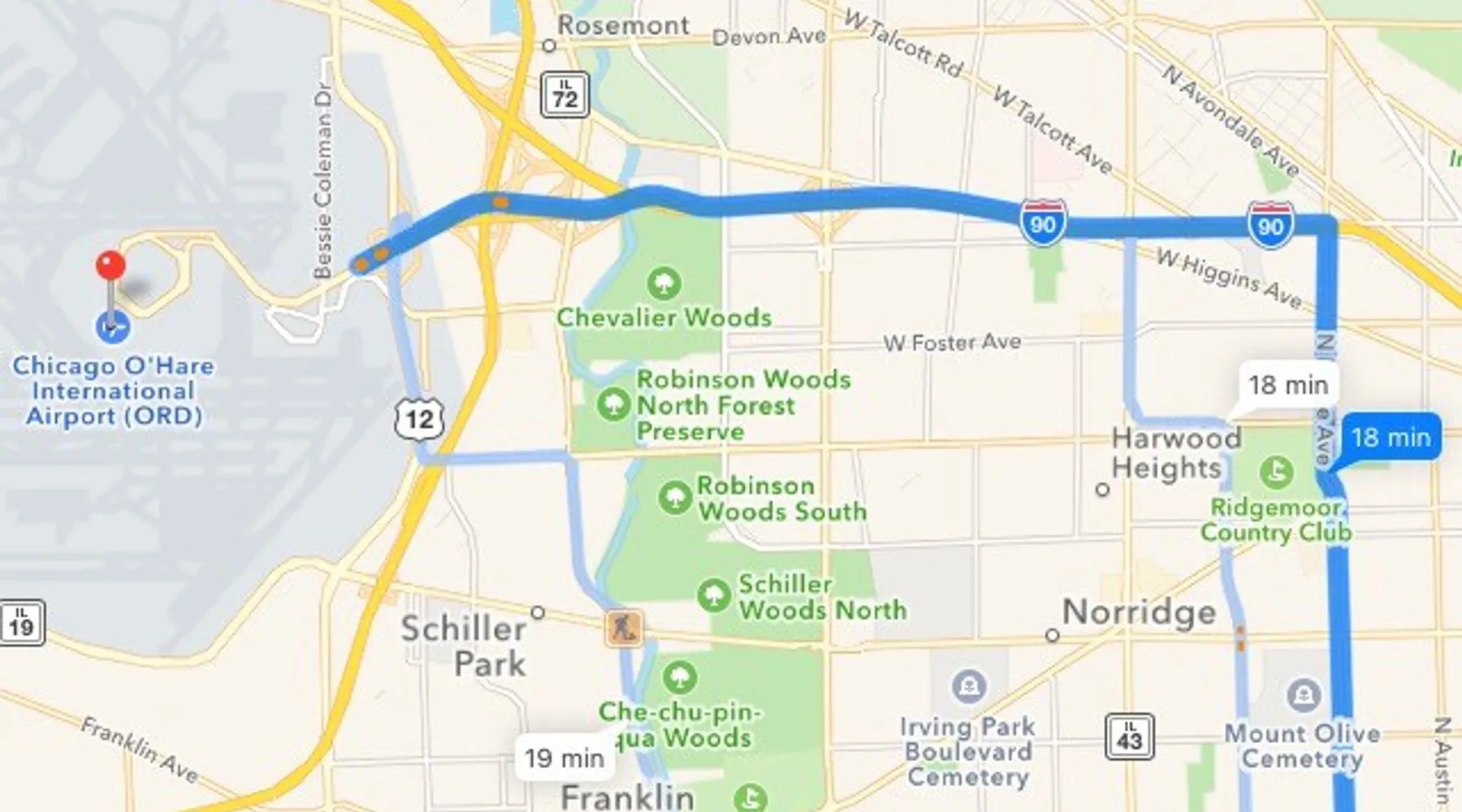Viewport: 1462px width, 812px height.
Task: Open the Schiller Woods North park marker
Action: [x=714, y=595]
